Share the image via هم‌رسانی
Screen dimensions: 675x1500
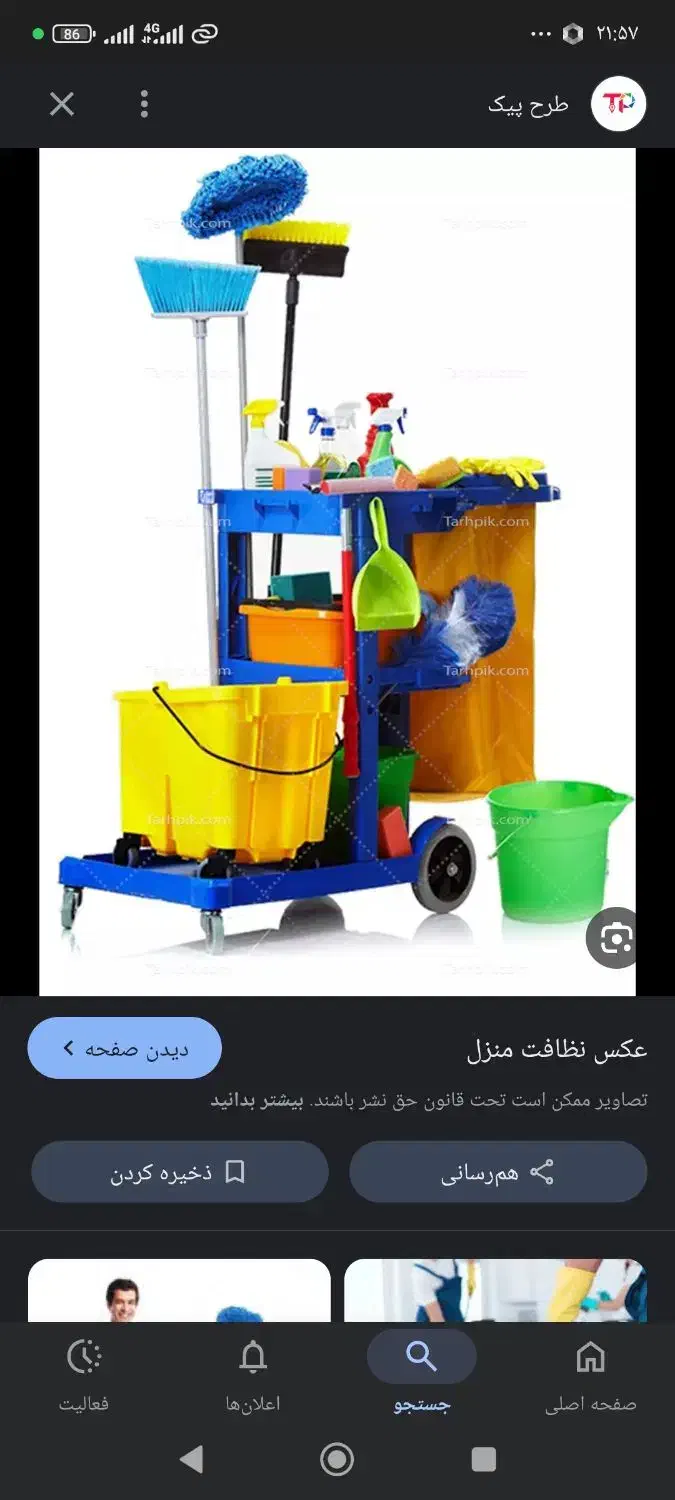click(x=498, y=1172)
